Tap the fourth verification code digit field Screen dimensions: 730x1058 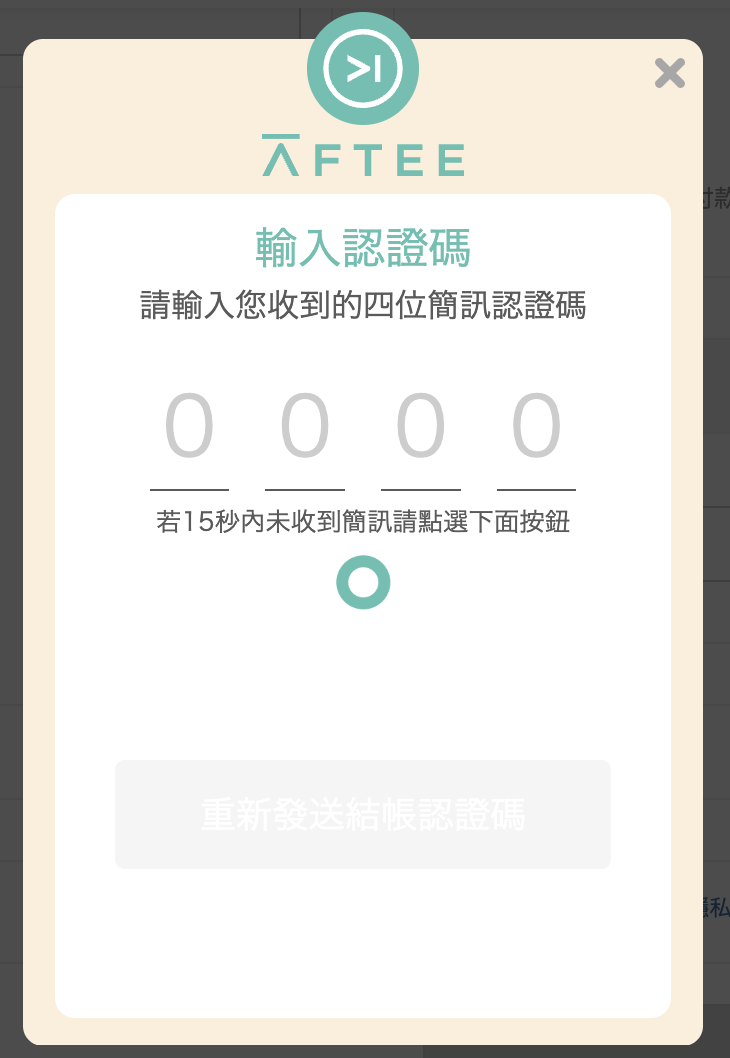click(x=536, y=430)
